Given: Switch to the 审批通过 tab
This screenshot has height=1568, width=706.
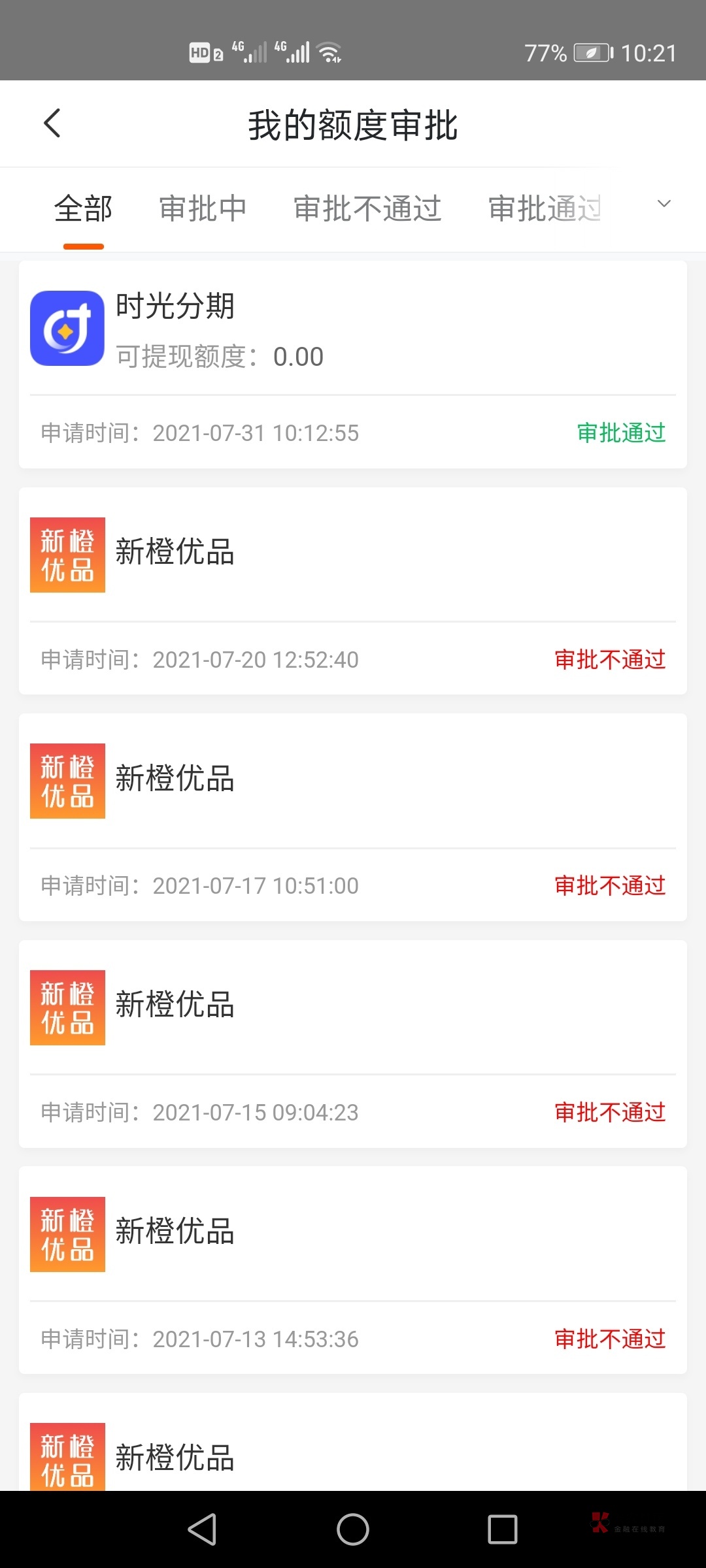Looking at the screenshot, I should pyautogui.click(x=545, y=209).
